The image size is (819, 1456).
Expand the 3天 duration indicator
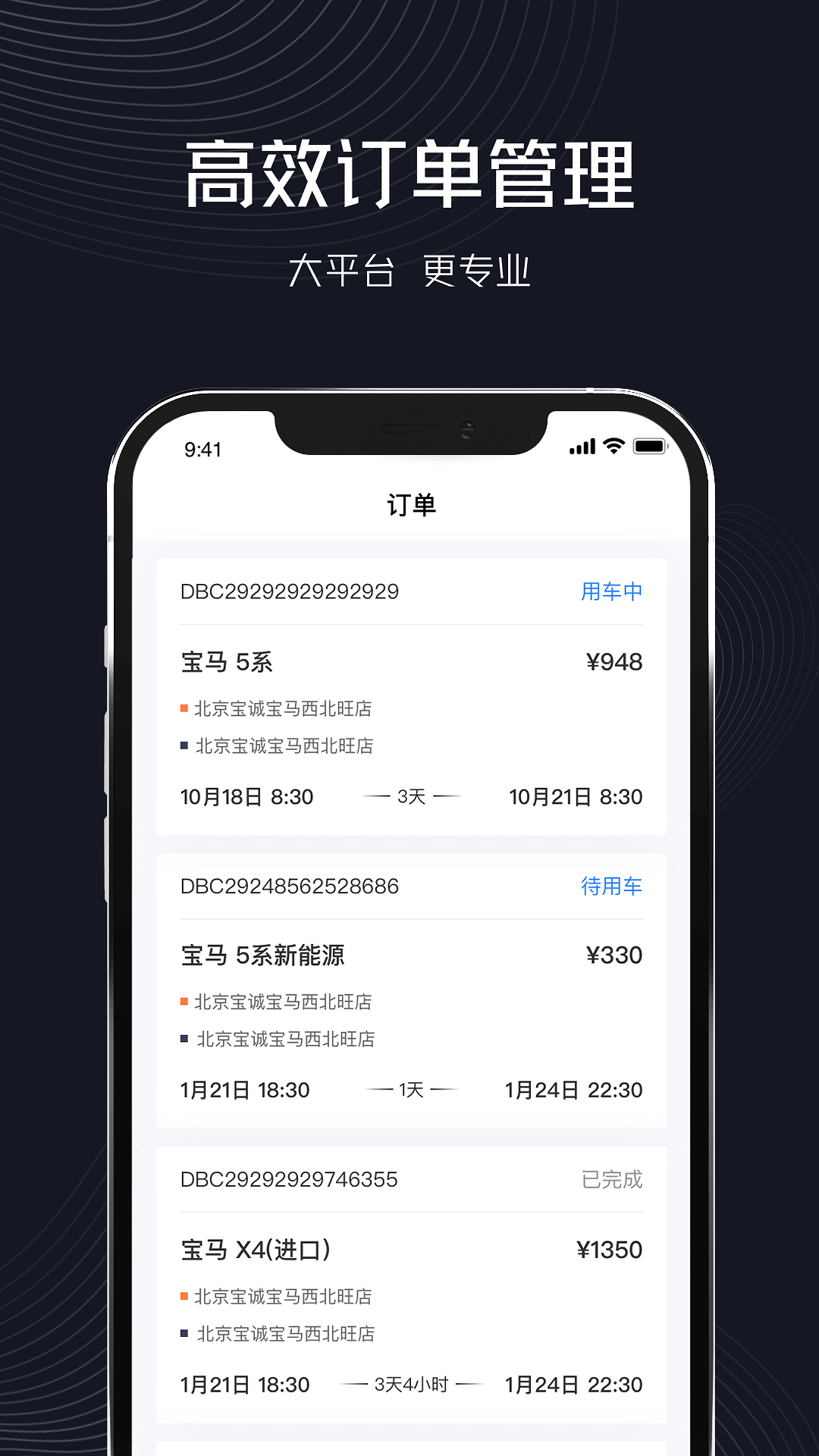[x=412, y=797]
